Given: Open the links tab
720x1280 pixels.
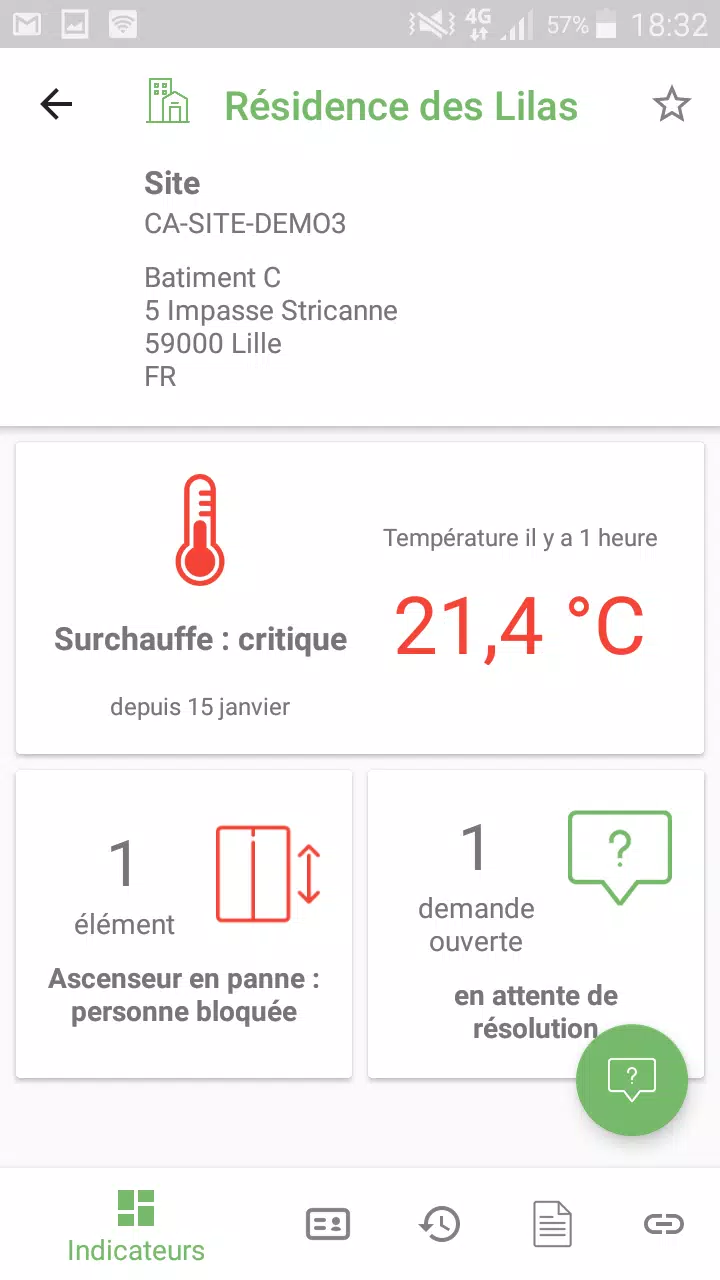Looking at the screenshot, I should point(663,1224).
